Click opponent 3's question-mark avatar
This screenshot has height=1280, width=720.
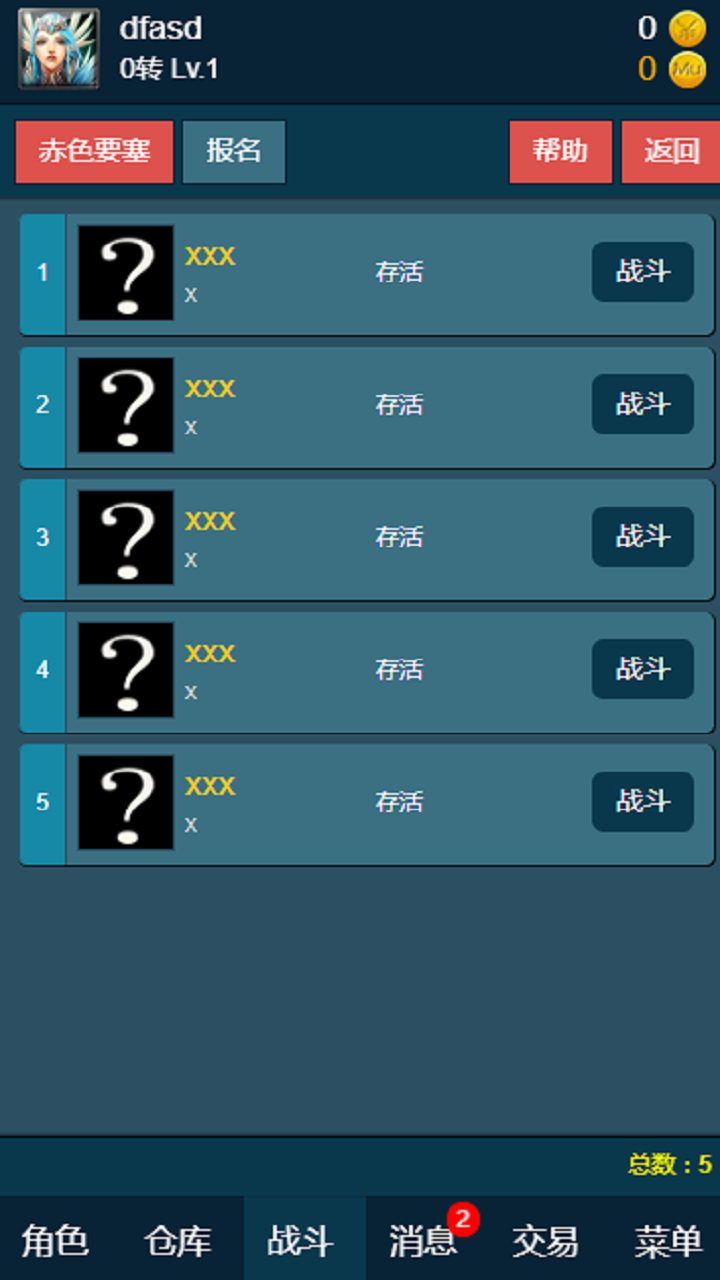[124, 538]
